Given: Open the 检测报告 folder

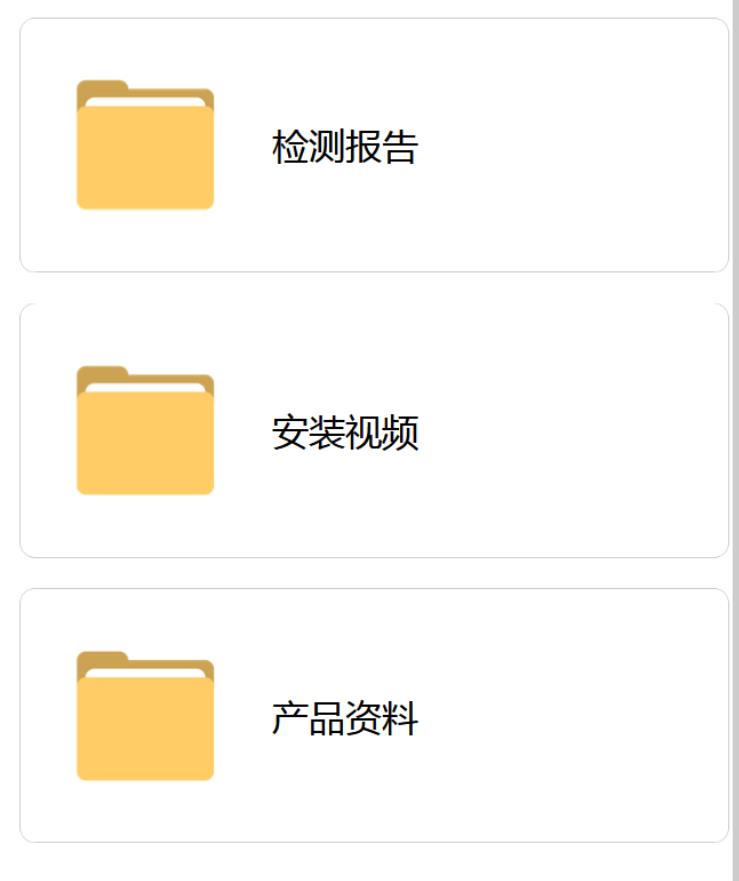Looking at the screenshot, I should click(x=344, y=146).
